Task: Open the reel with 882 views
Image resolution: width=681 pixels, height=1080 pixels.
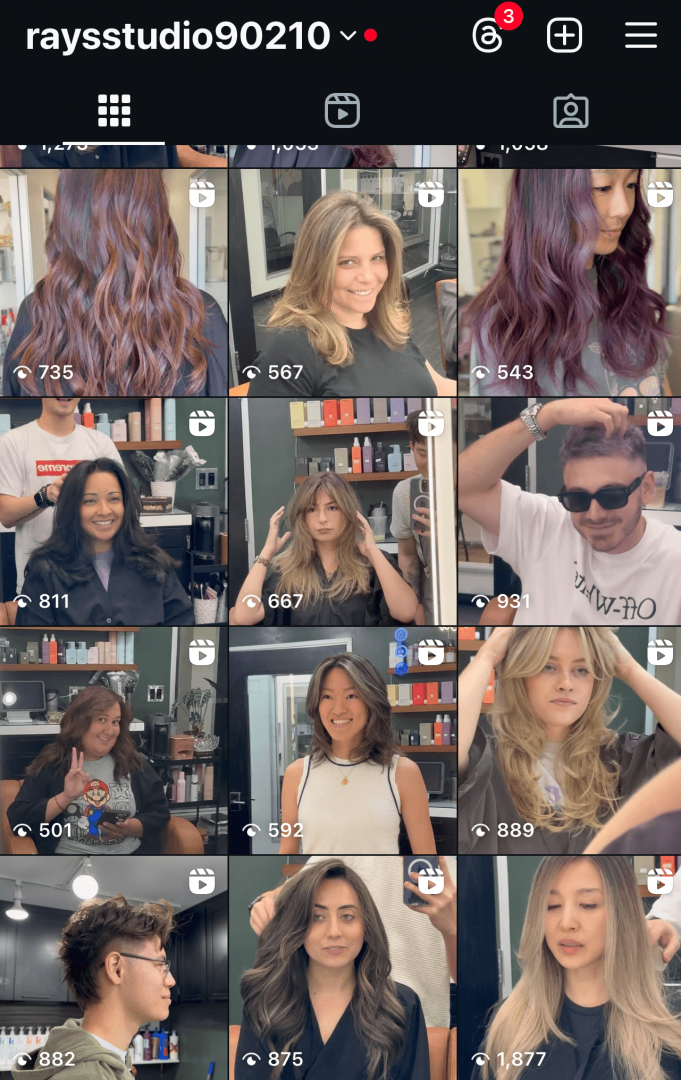Action: pyautogui.click(x=113, y=968)
